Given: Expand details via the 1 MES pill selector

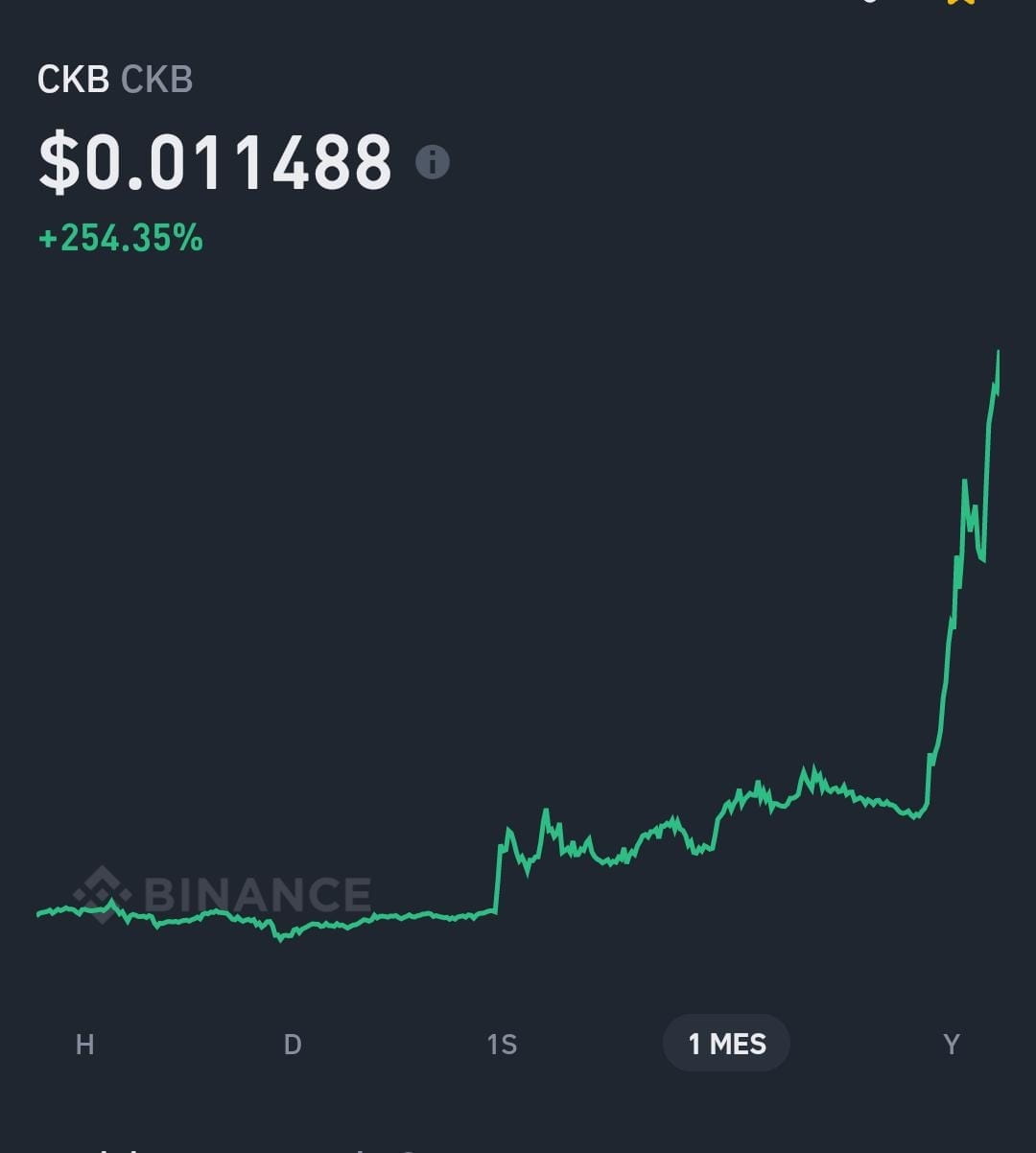Looking at the screenshot, I should [x=726, y=1044].
